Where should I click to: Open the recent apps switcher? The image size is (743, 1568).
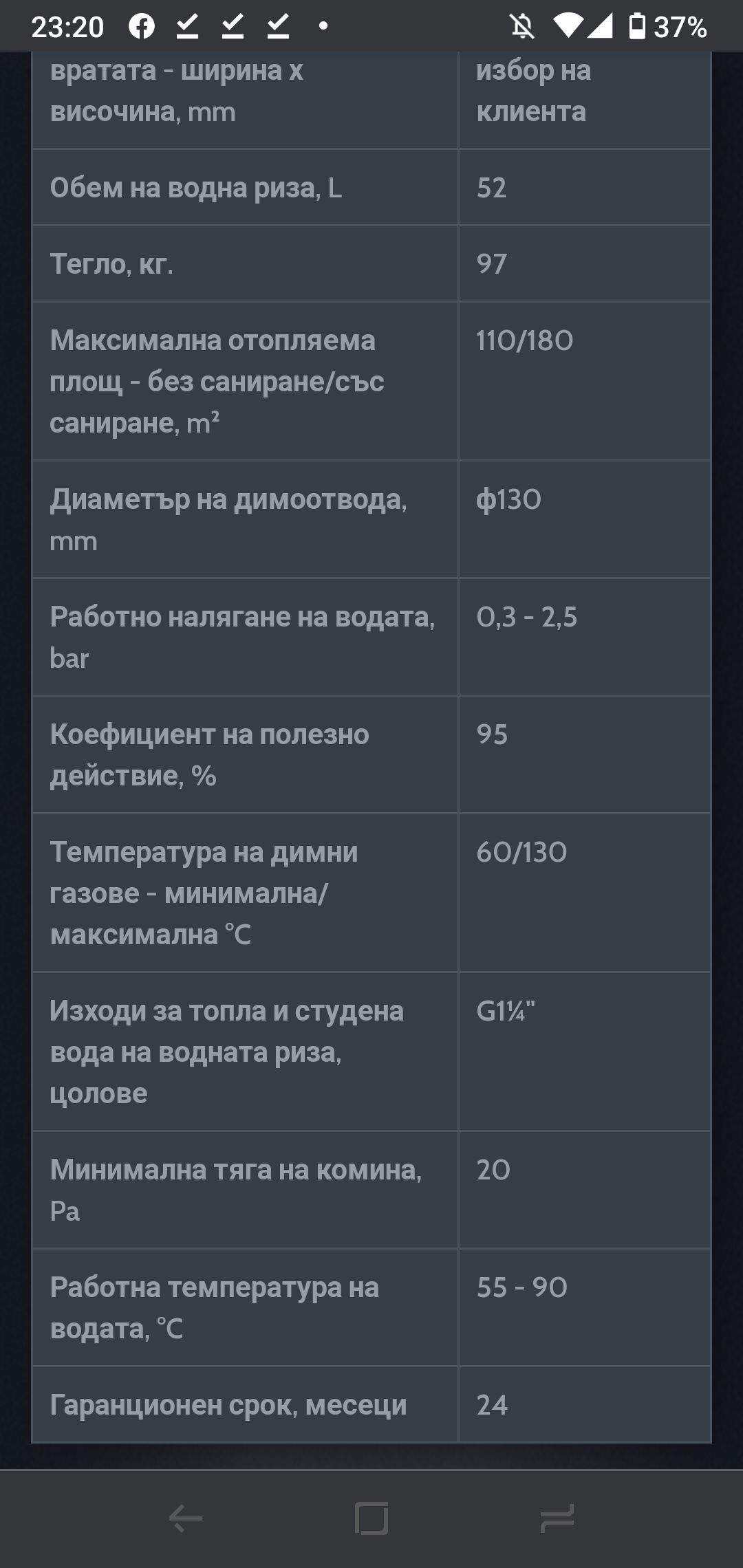click(x=557, y=1518)
